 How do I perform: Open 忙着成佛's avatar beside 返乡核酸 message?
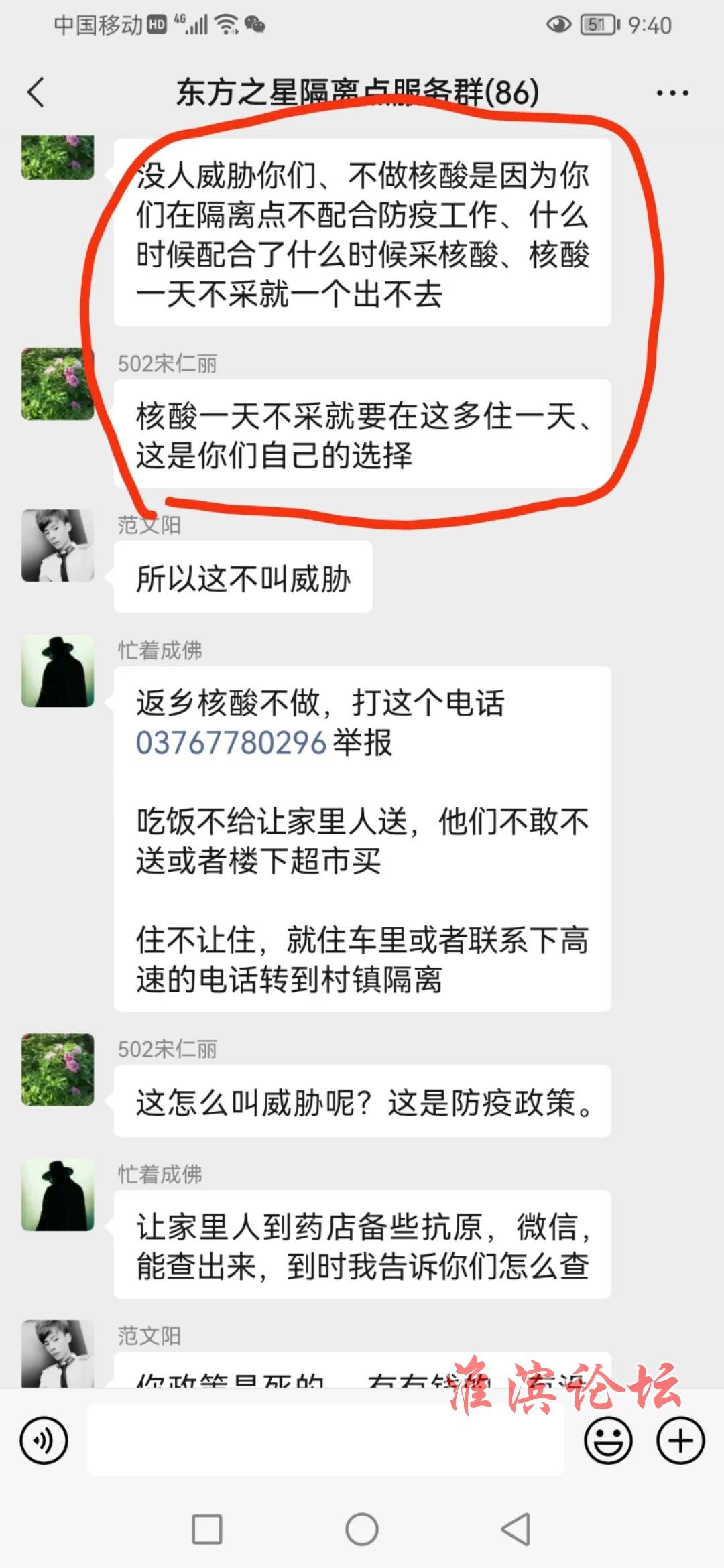pos(58,671)
